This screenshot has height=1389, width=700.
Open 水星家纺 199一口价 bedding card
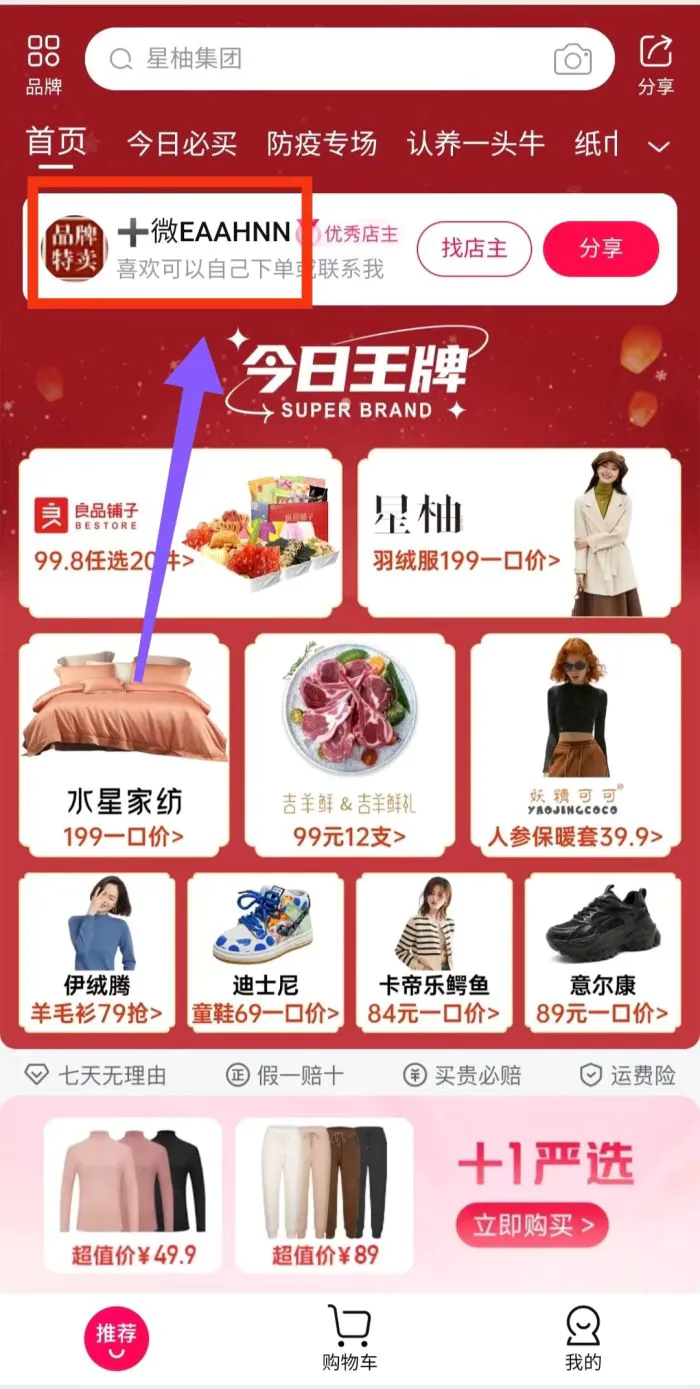pos(124,744)
